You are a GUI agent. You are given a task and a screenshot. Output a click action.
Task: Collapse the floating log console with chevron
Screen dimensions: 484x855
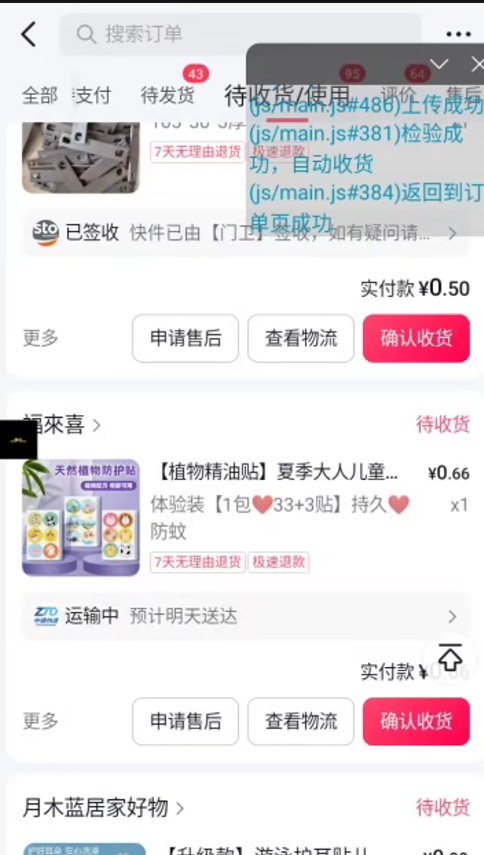pos(439,64)
